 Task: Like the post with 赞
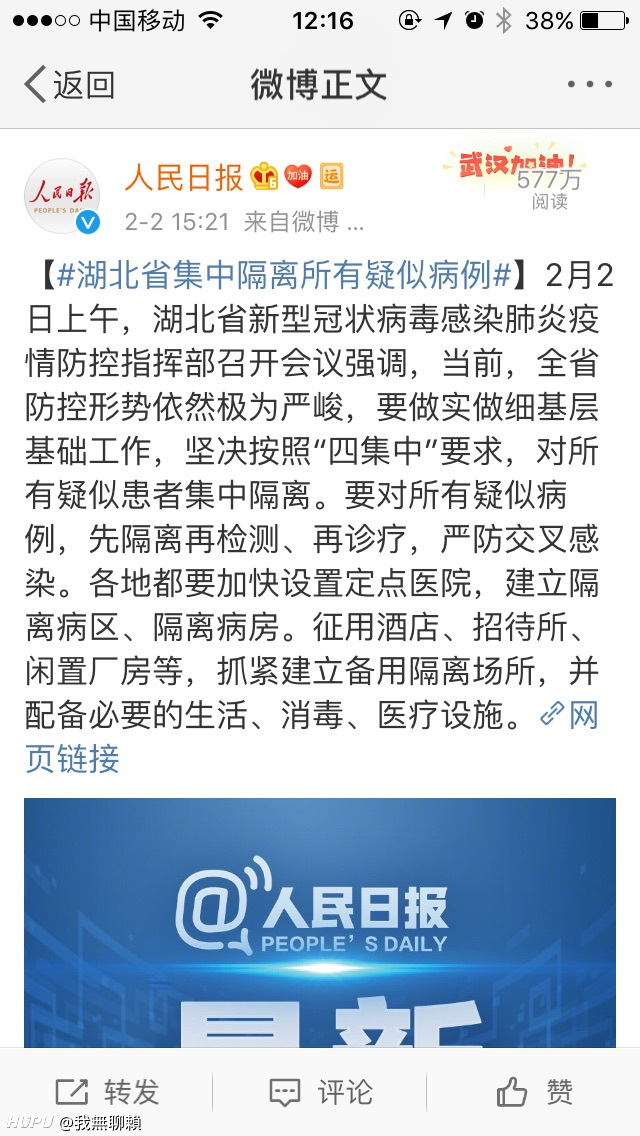click(x=534, y=1092)
